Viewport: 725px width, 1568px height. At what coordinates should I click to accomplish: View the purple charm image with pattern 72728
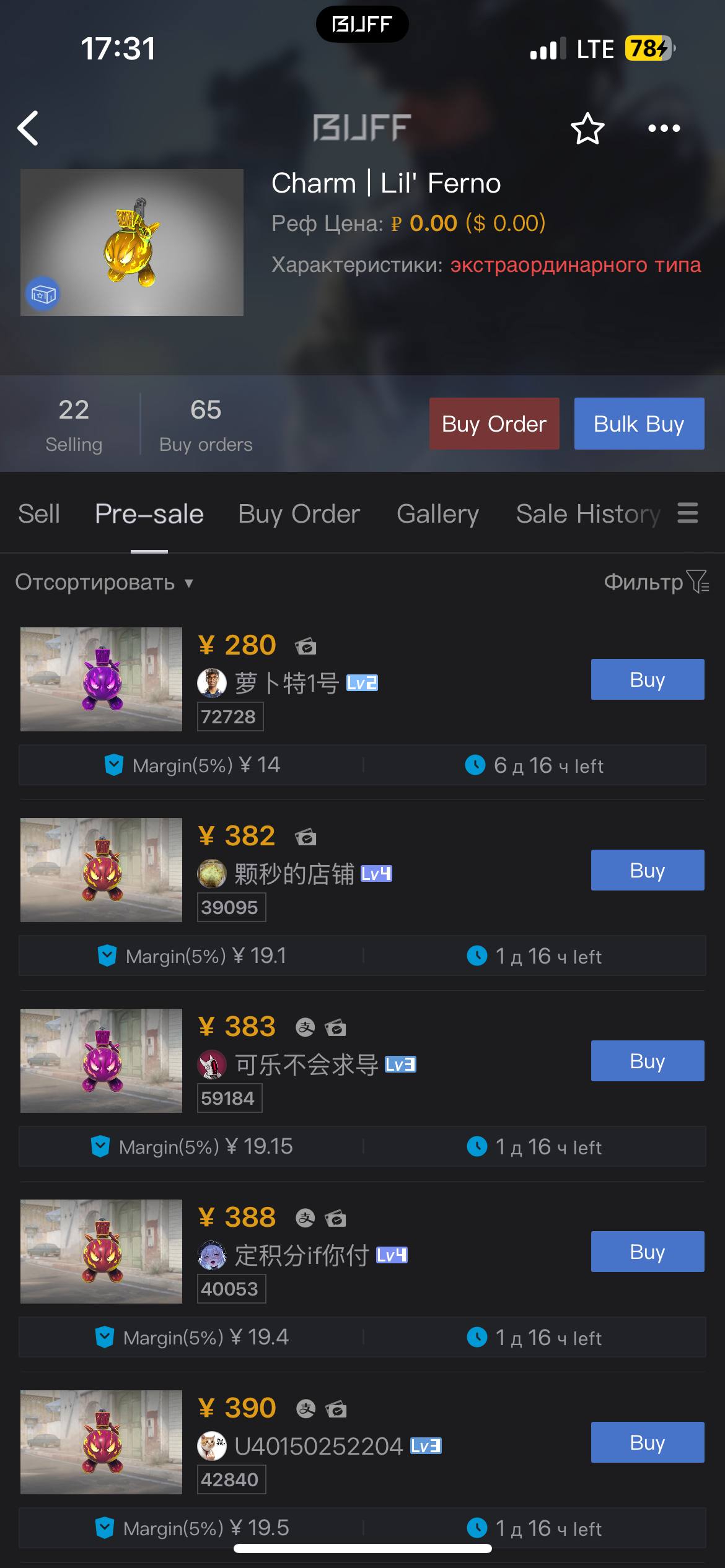101,679
